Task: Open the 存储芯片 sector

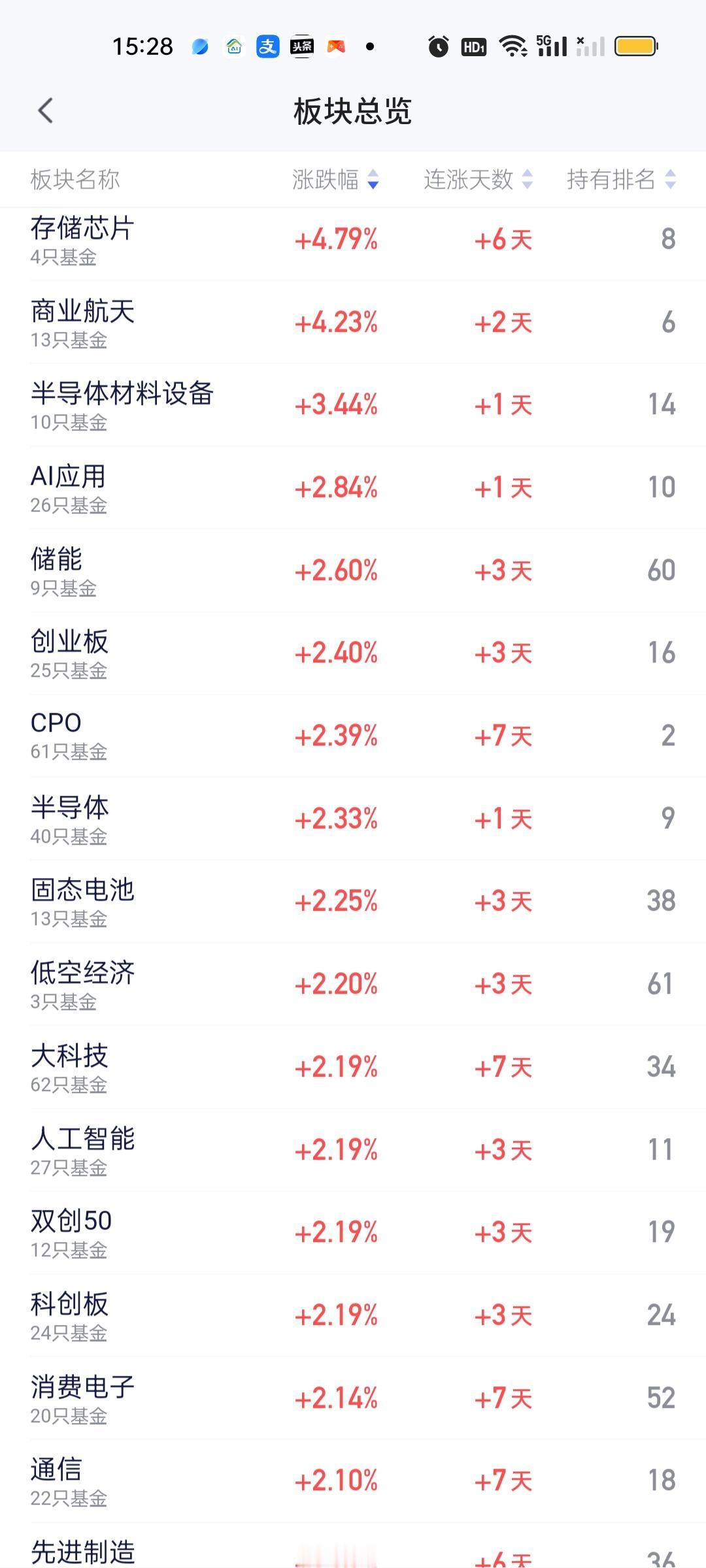Action: click(82, 239)
